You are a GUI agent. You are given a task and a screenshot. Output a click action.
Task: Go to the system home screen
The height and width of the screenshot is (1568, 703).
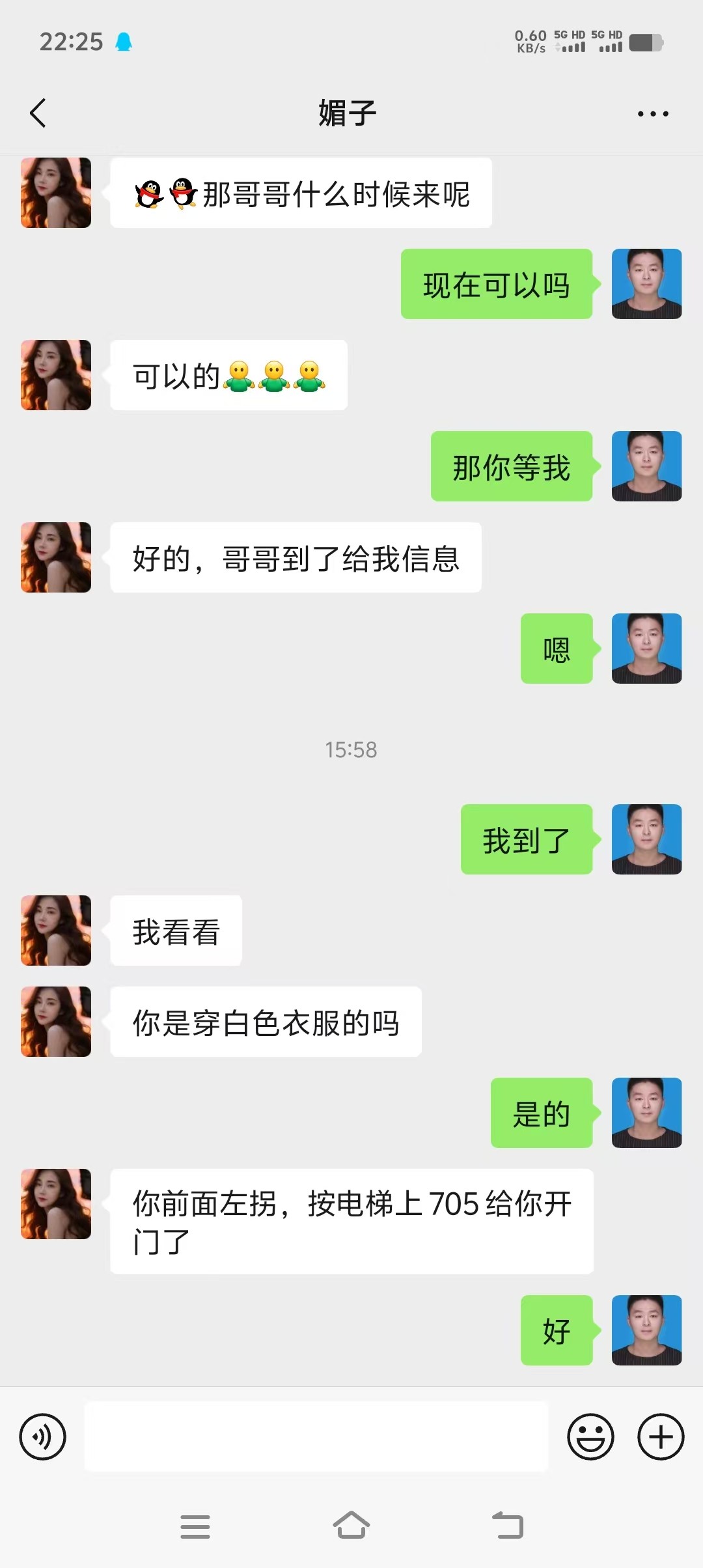351,1525
